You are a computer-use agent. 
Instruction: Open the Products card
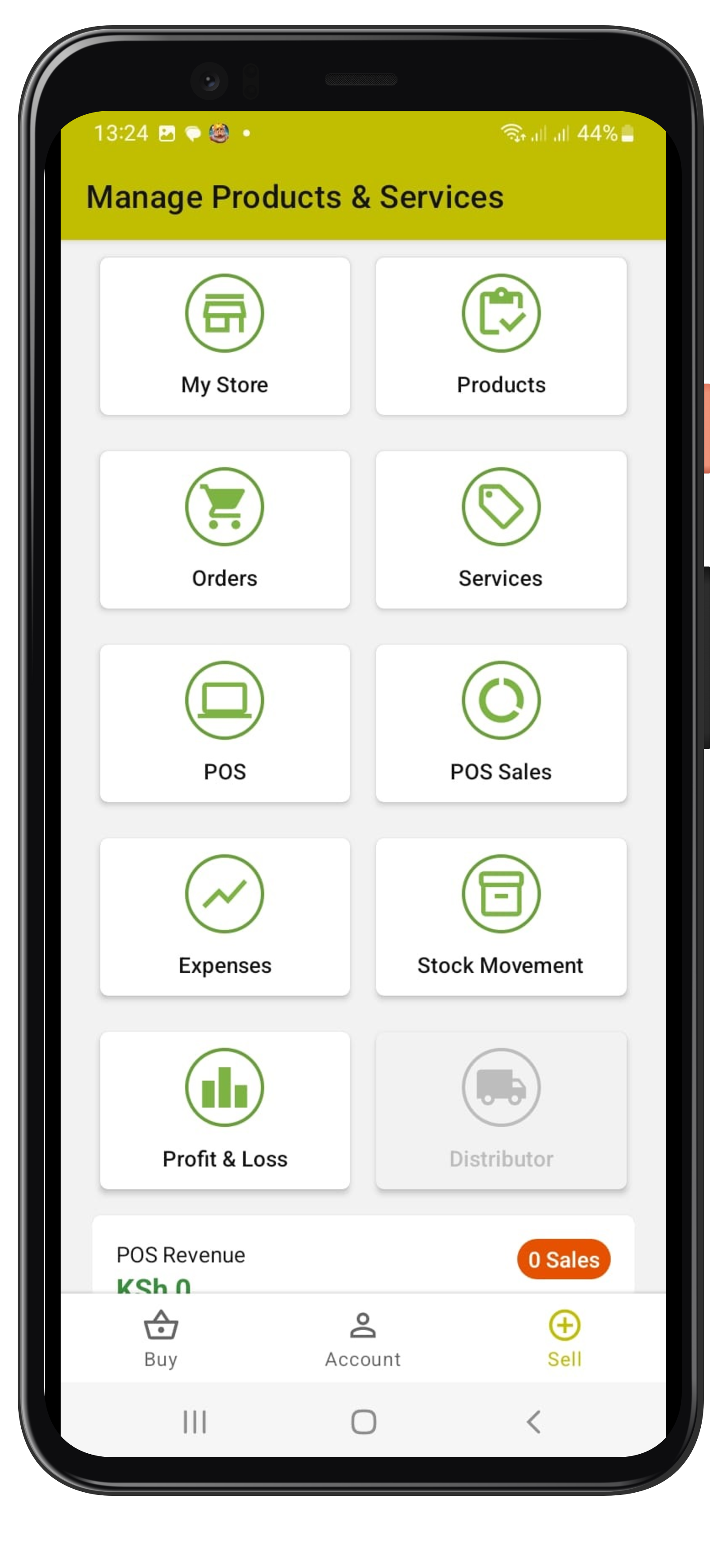[x=501, y=336]
